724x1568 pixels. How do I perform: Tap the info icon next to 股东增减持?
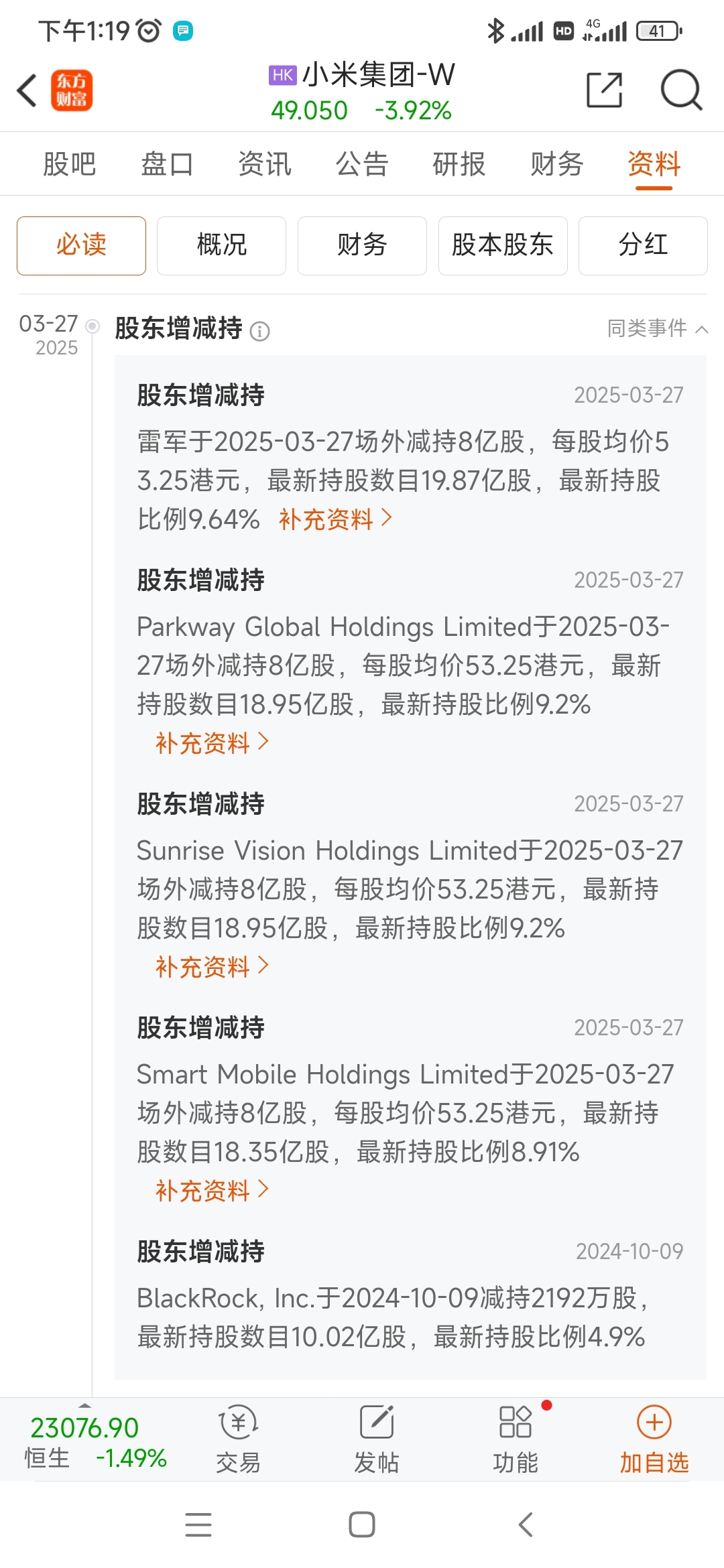[259, 331]
